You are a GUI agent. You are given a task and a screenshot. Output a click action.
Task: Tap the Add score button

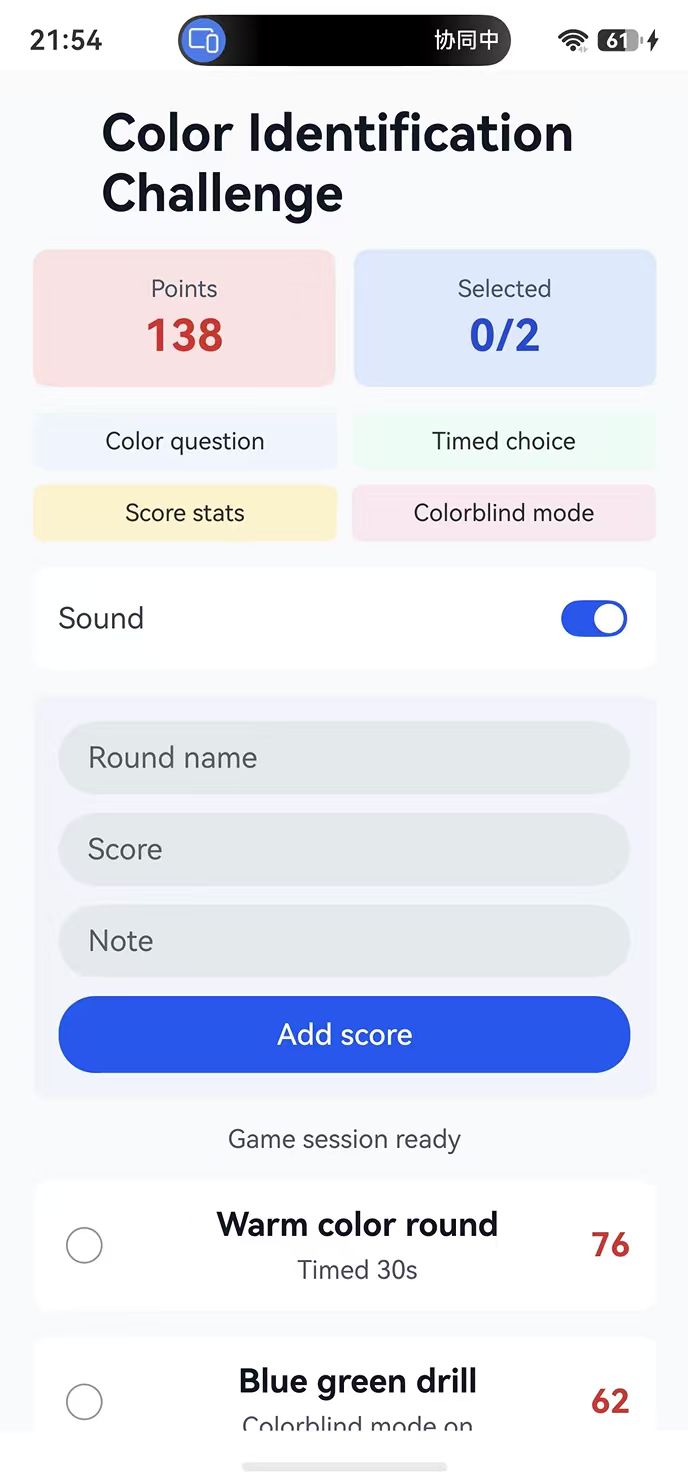[x=344, y=1034]
